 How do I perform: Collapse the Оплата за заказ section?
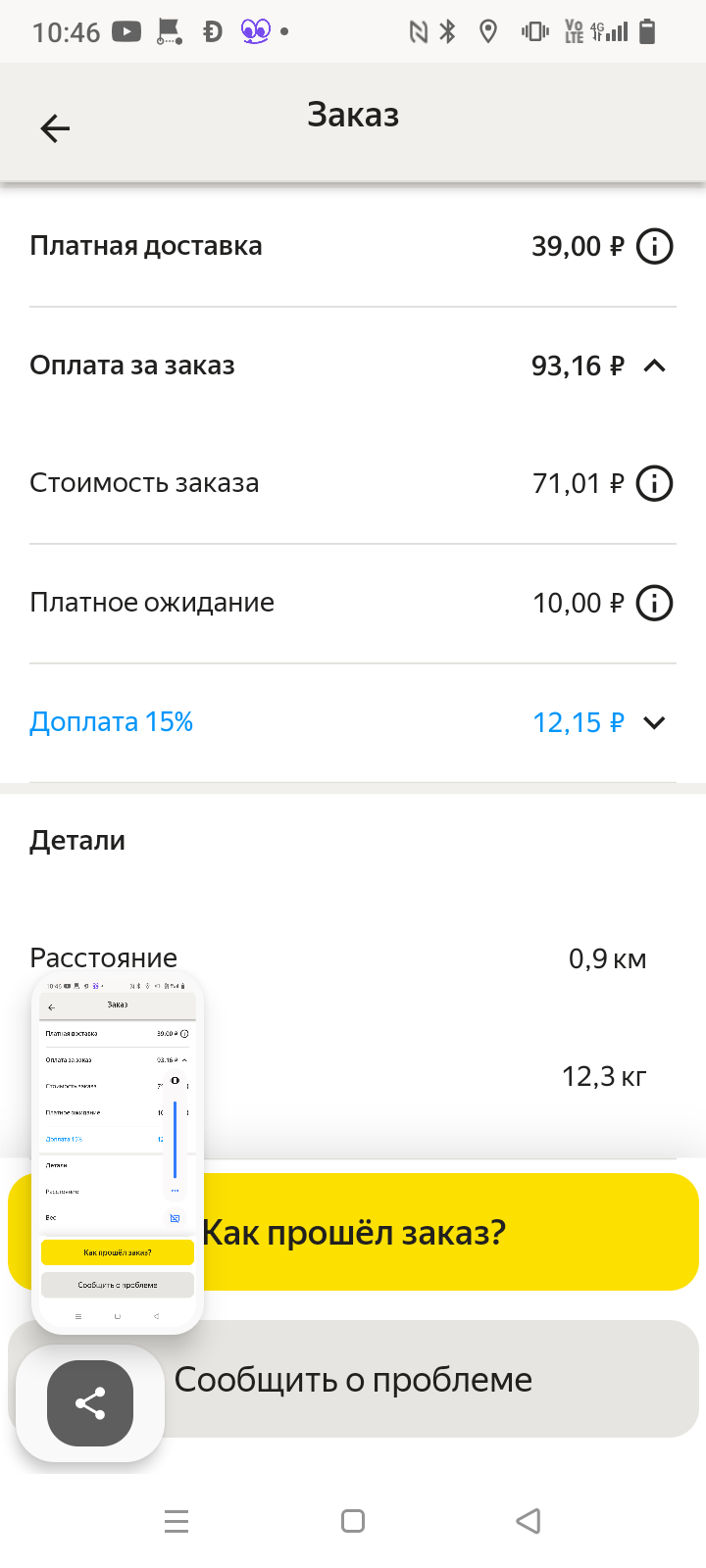[654, 366]
